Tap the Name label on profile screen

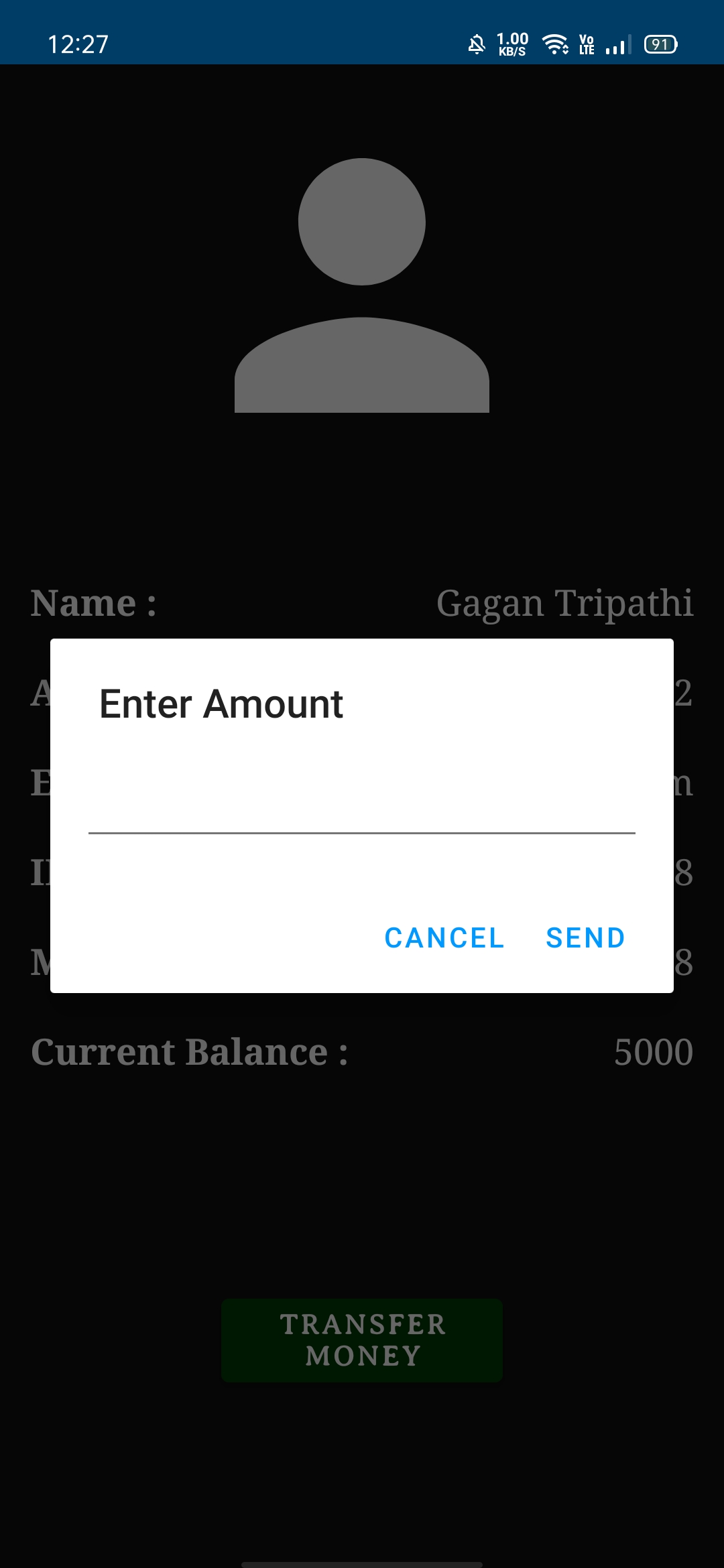pyautogui.click(x=94, y=603)
